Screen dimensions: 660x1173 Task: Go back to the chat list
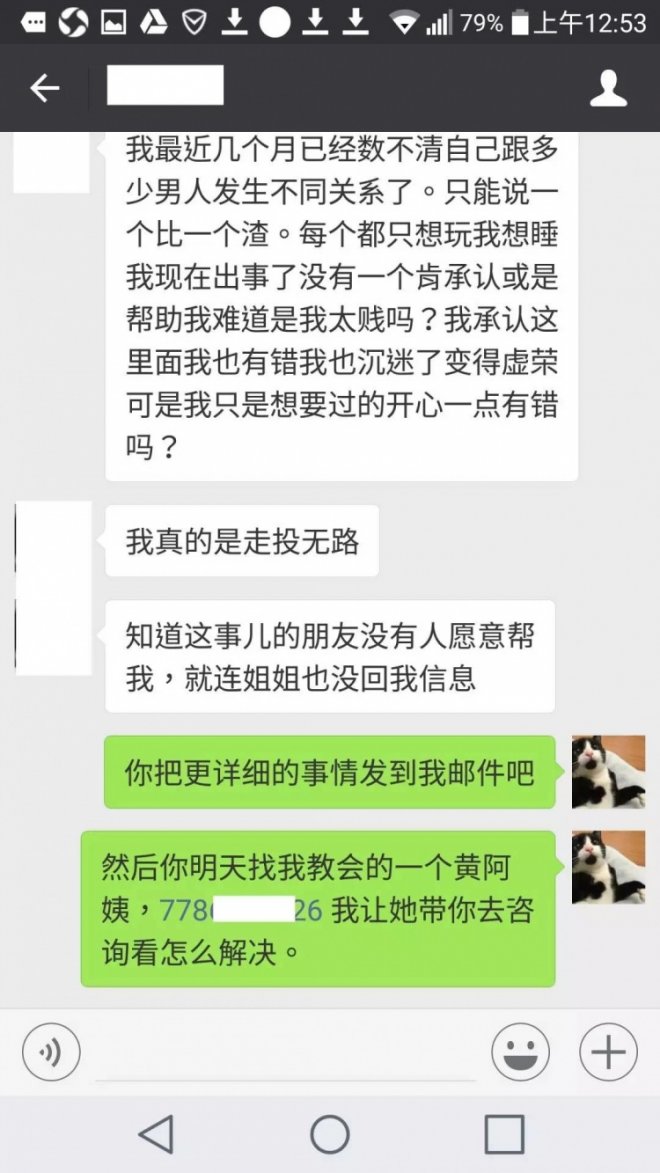[45, 89]
